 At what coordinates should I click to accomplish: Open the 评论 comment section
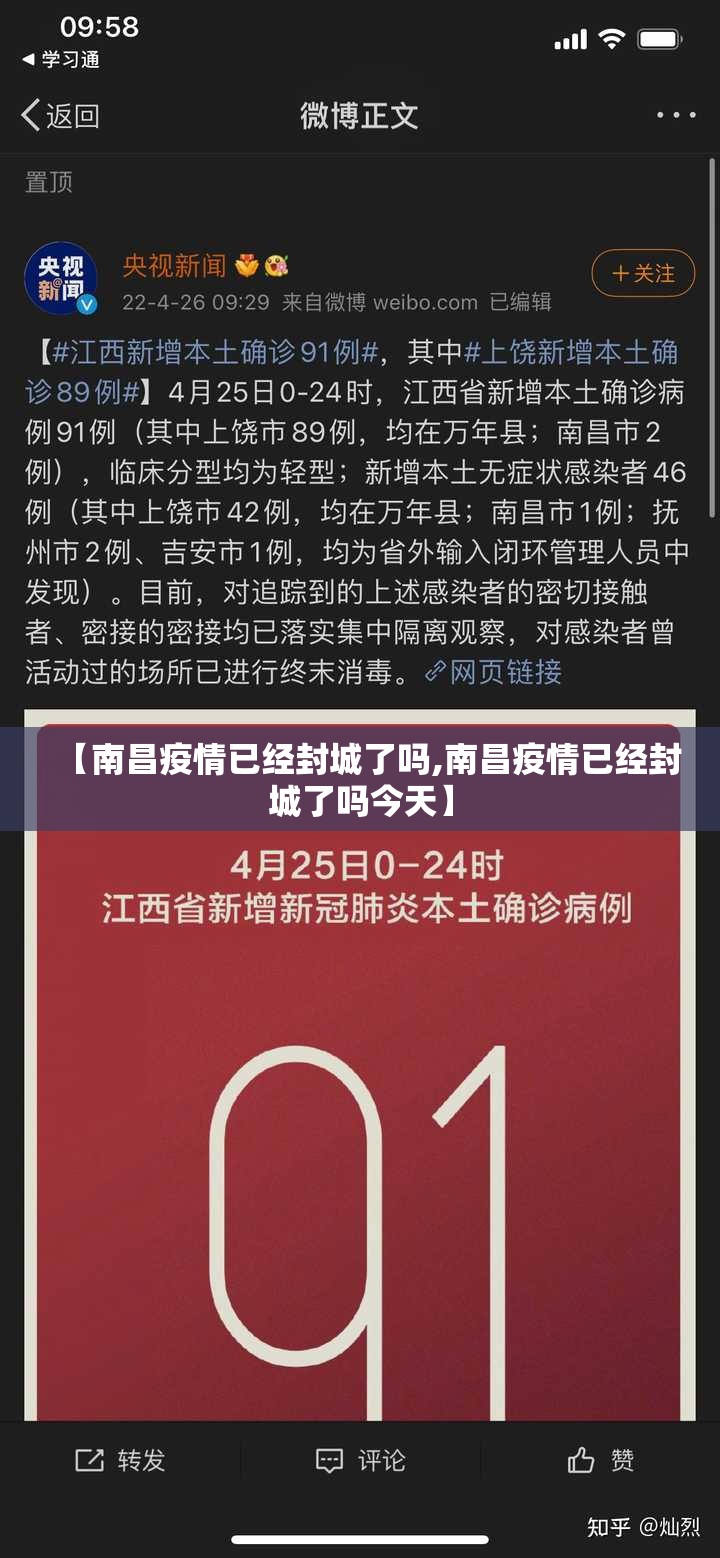360,1460
